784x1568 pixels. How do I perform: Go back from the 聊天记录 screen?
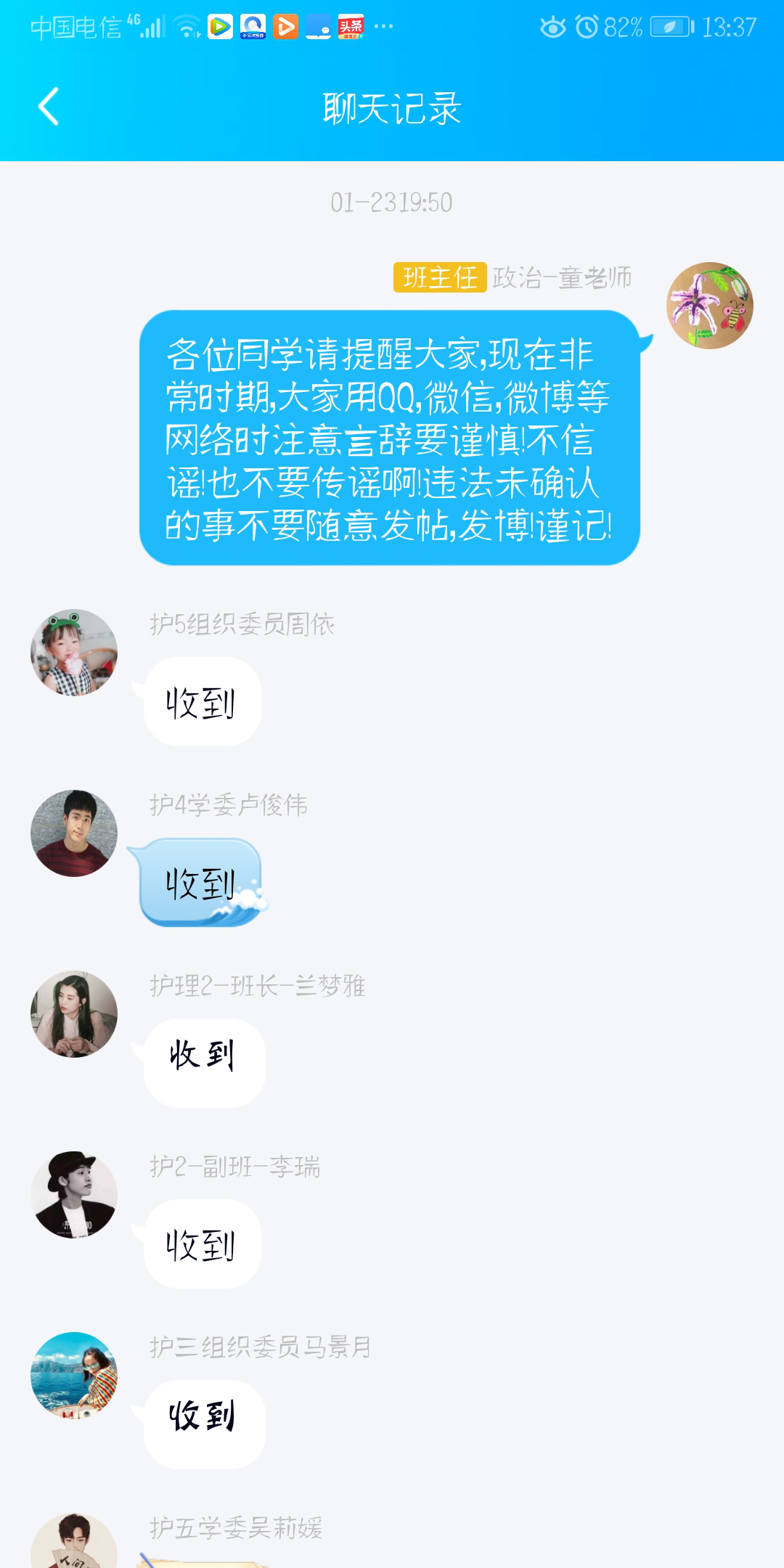click(49, 107)
